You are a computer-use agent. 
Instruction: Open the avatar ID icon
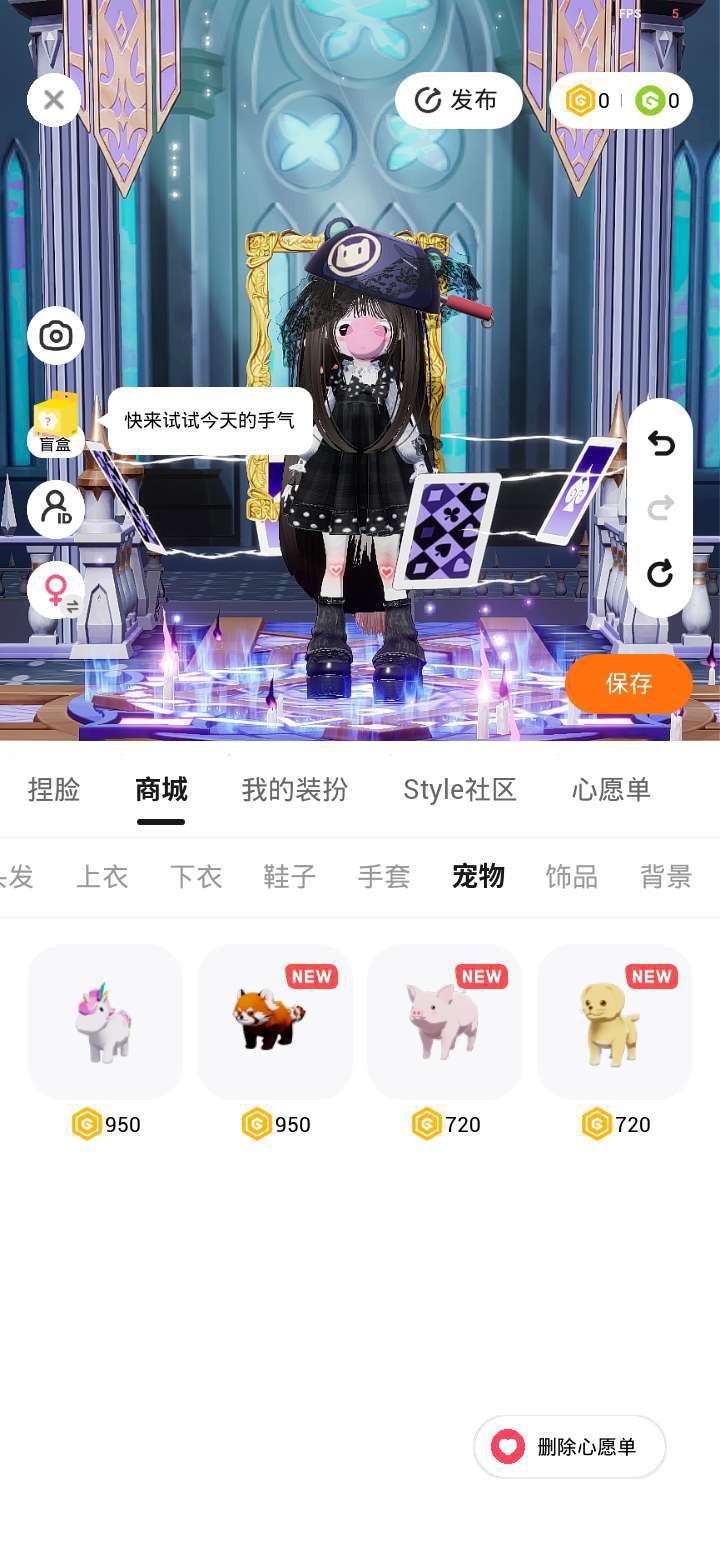[56, 509]
